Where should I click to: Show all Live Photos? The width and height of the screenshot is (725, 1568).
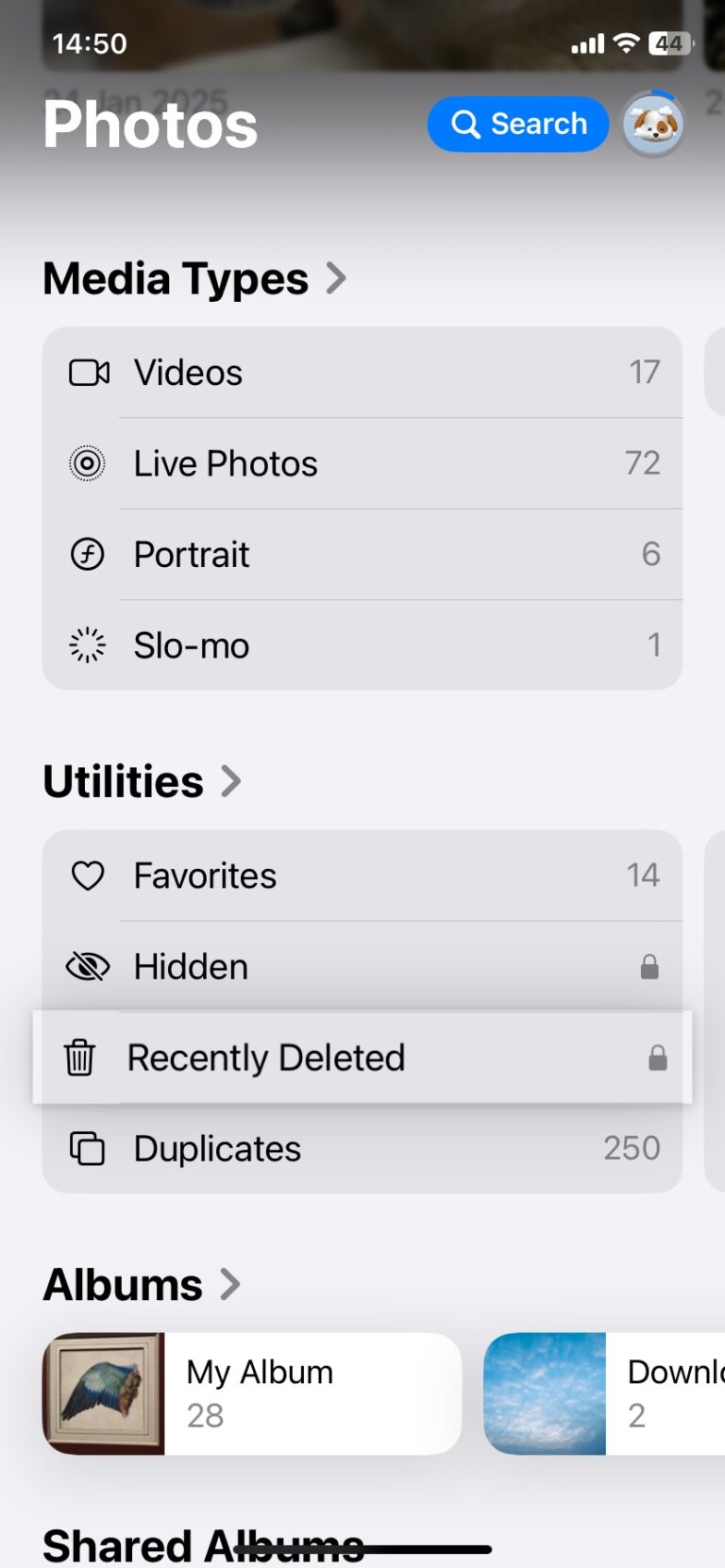click(362, 463)
